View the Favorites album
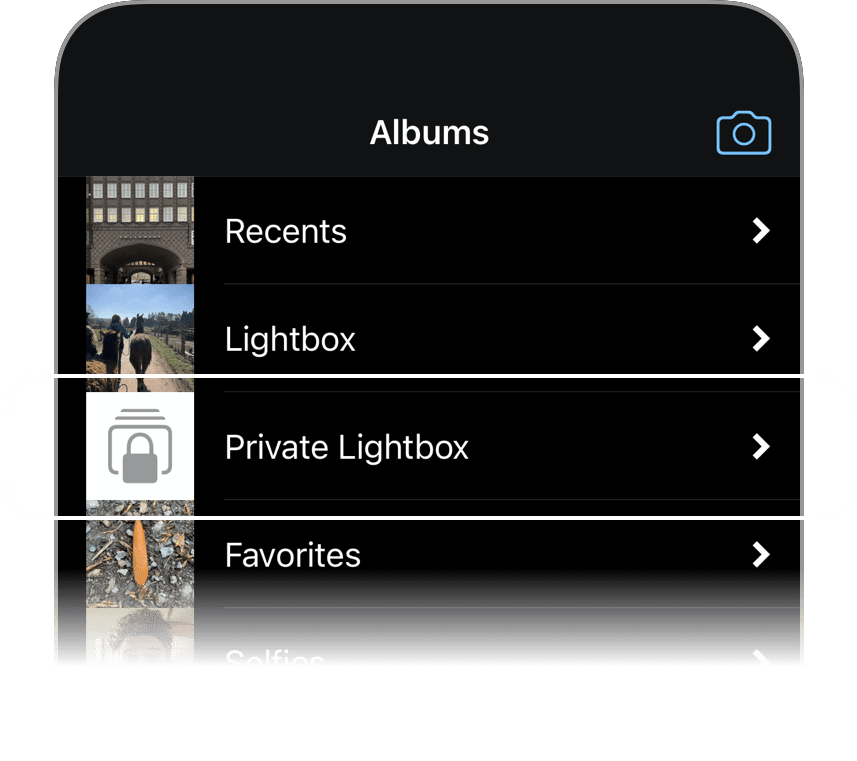 pos(292,555)
